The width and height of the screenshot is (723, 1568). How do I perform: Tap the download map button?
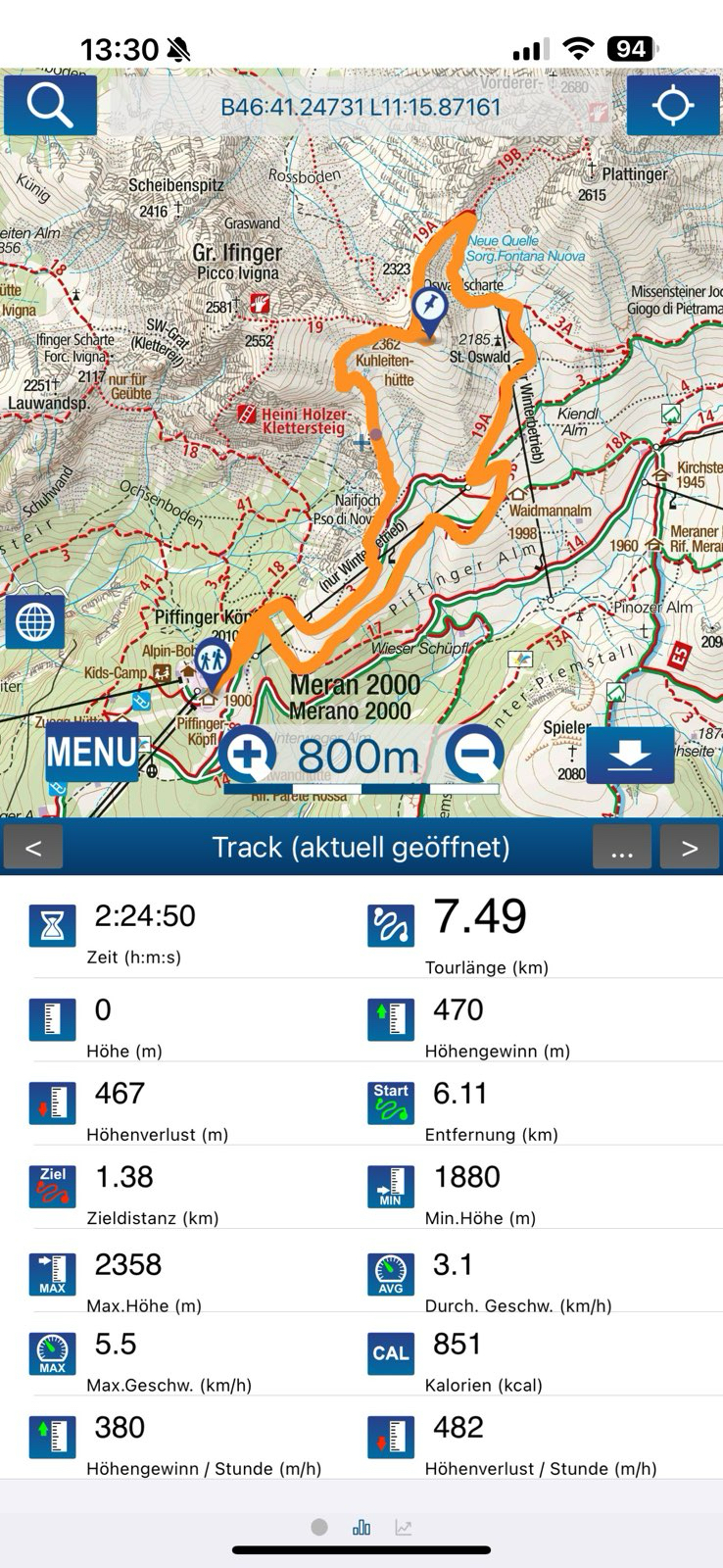pos(630,755)
